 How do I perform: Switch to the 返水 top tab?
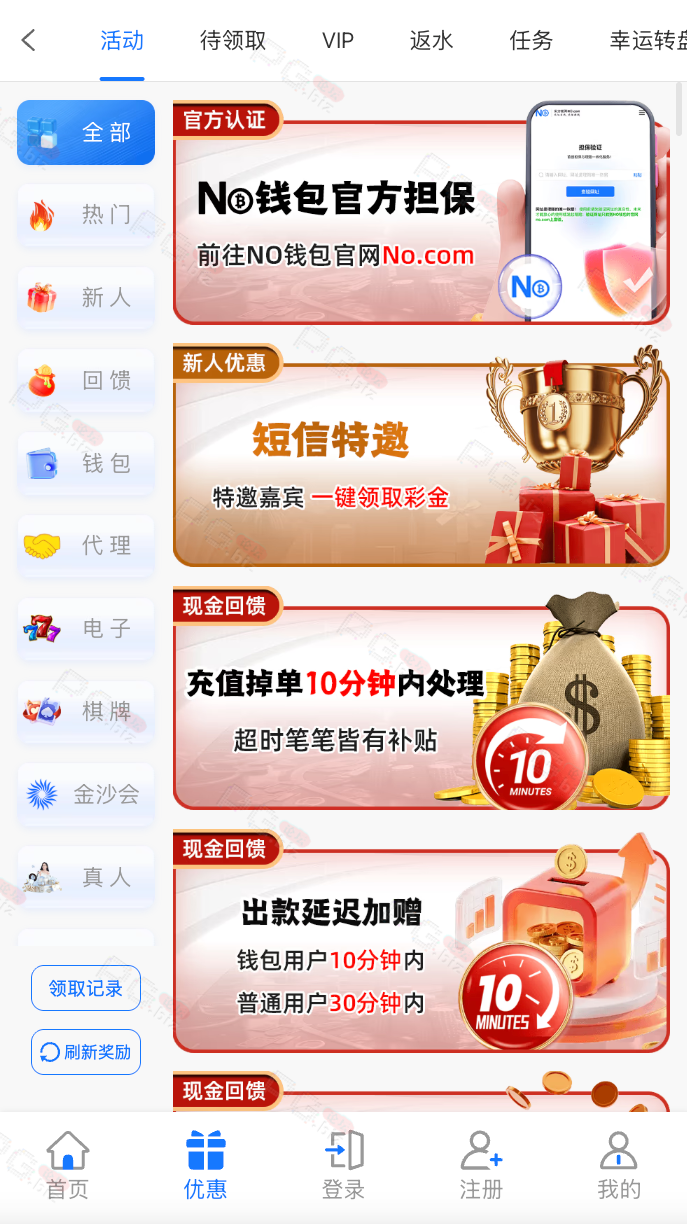(x=431, y=40)
